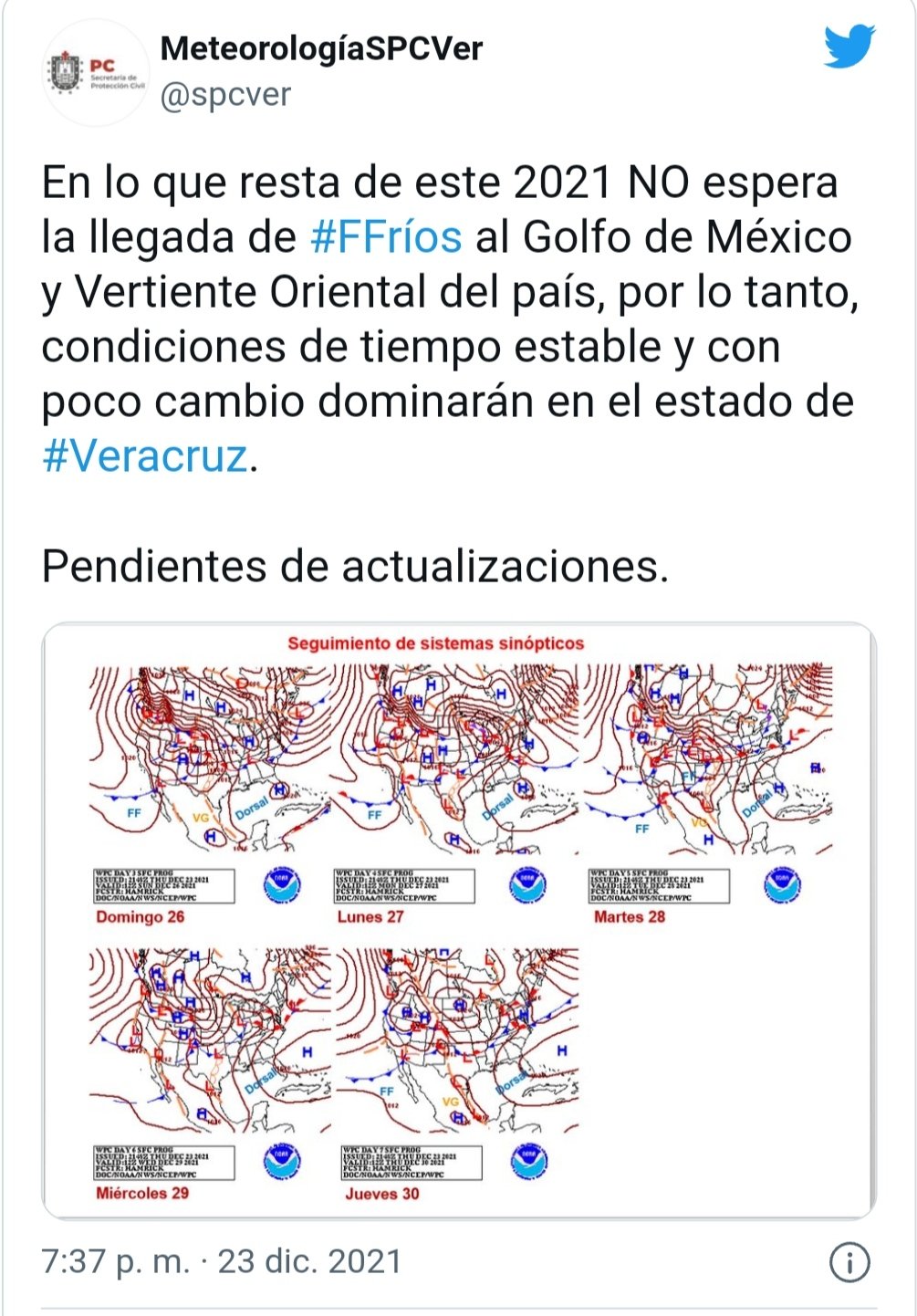This screenshot has width=917, height=1316.
Task: Open the @spcver handle
Action: tap(225, 95)
